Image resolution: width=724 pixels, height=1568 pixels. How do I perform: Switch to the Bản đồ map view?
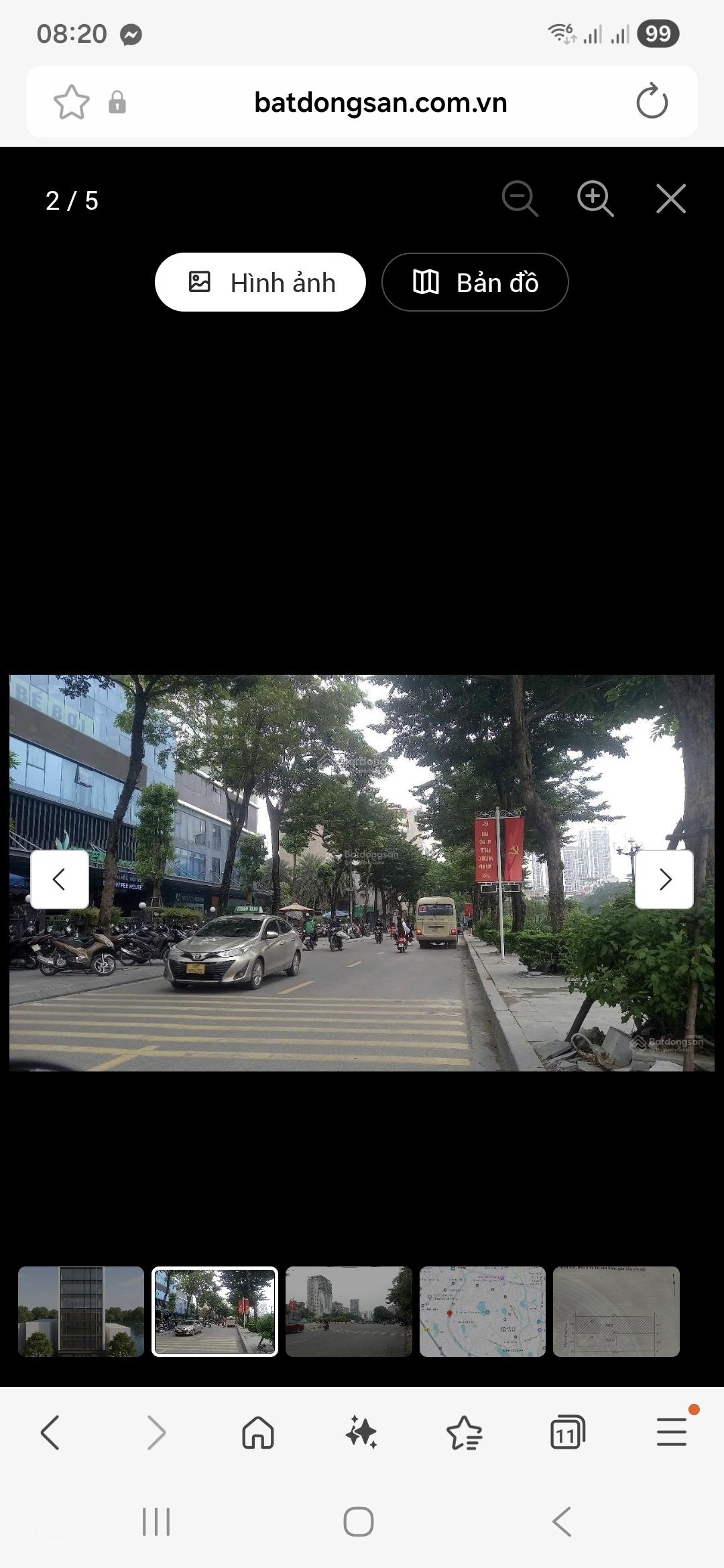[475, 282]
